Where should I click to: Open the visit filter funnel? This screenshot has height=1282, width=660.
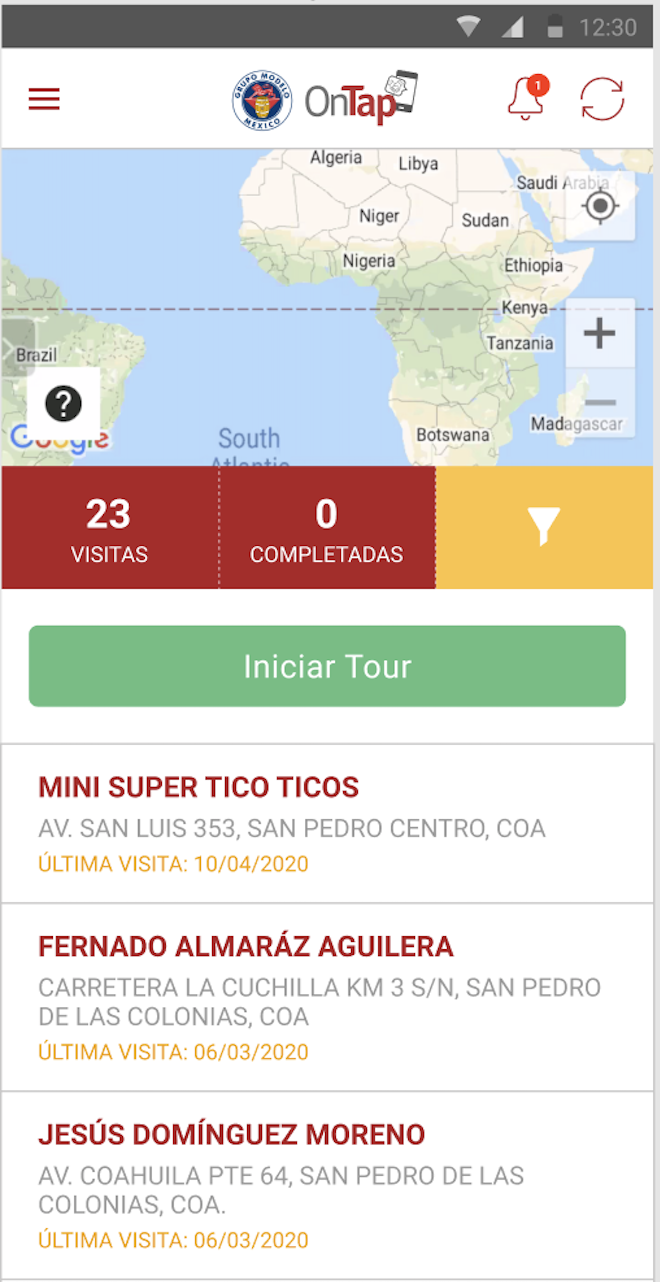tap(544, 527)
